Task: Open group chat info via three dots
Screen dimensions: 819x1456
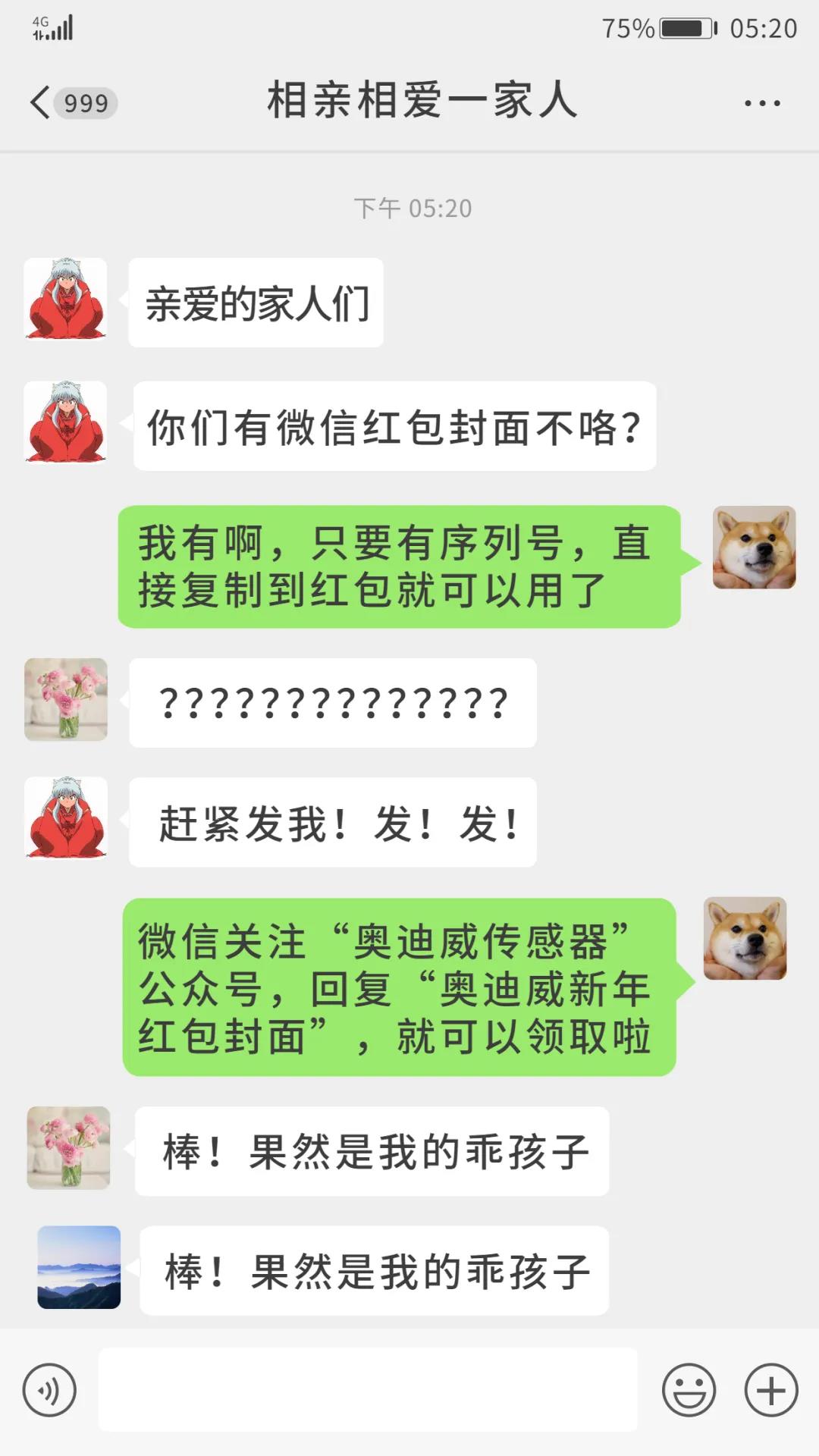Action: [762, 103]
